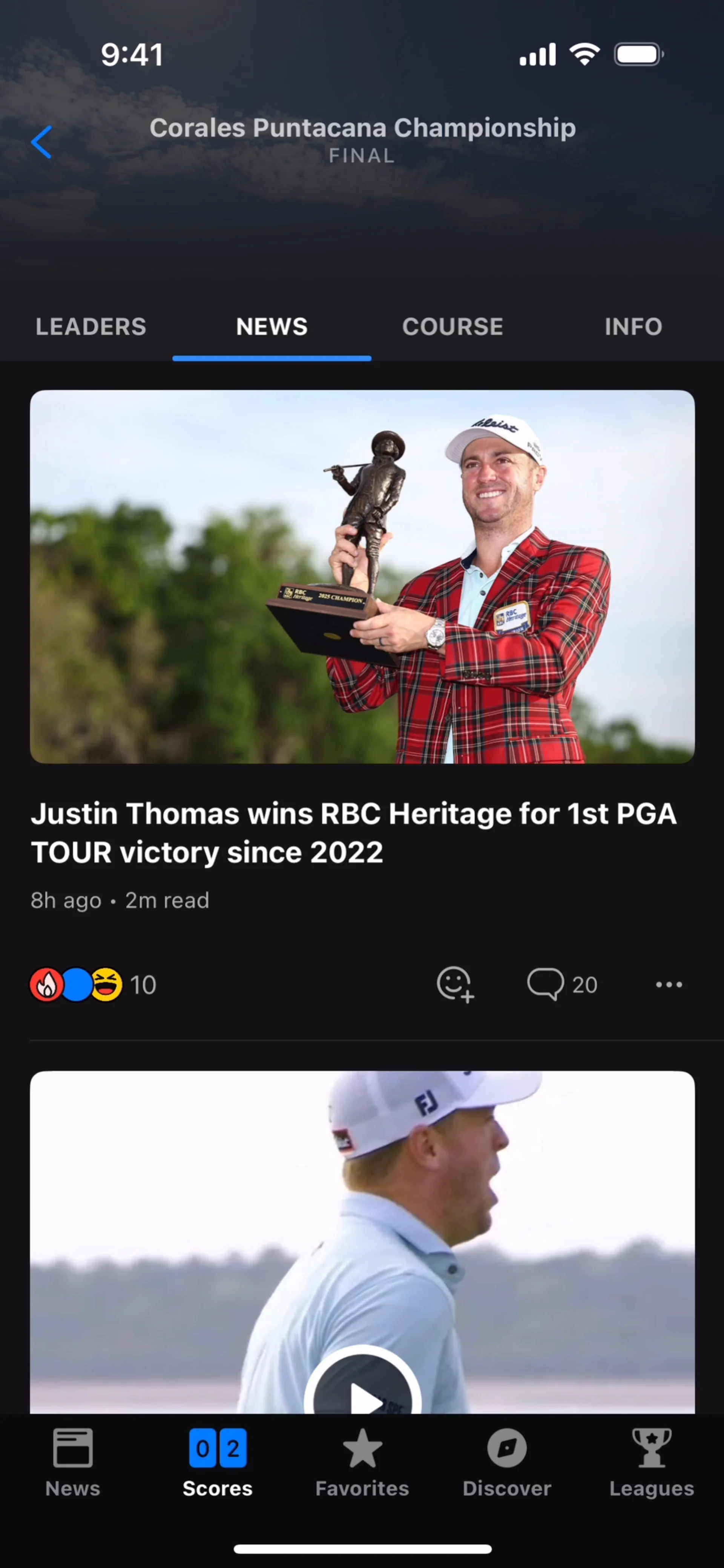Add a reaction to the Justin Thomas article
The image size is (724, 1568).
pyautogui.click(x=455, y=984)
